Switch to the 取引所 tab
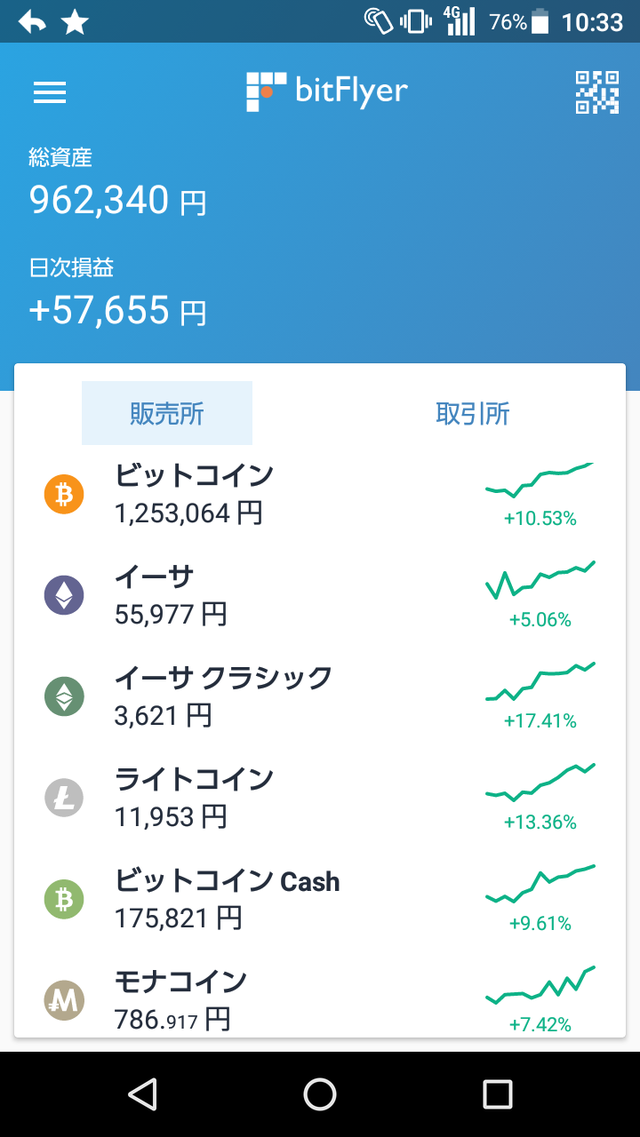The width and height of the screenshot is (640, 1137). pyautogui.click(x=473, y=413)
